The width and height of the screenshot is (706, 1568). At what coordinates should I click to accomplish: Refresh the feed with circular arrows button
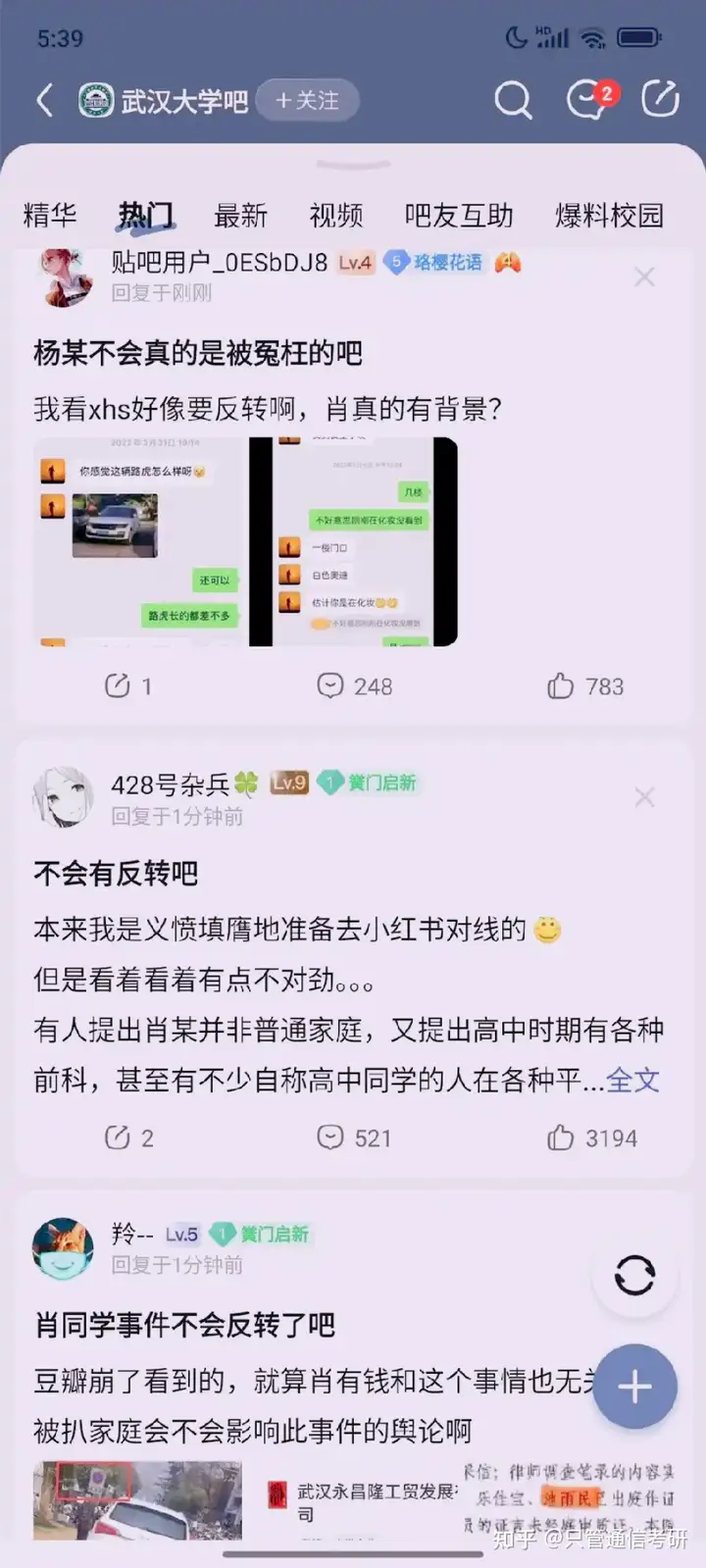coord(634,1275)
